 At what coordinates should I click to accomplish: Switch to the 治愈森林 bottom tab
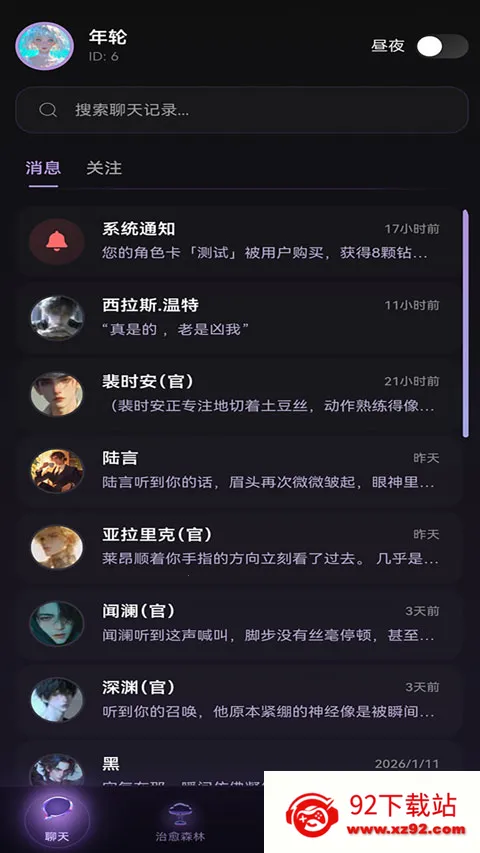point(180,821)
